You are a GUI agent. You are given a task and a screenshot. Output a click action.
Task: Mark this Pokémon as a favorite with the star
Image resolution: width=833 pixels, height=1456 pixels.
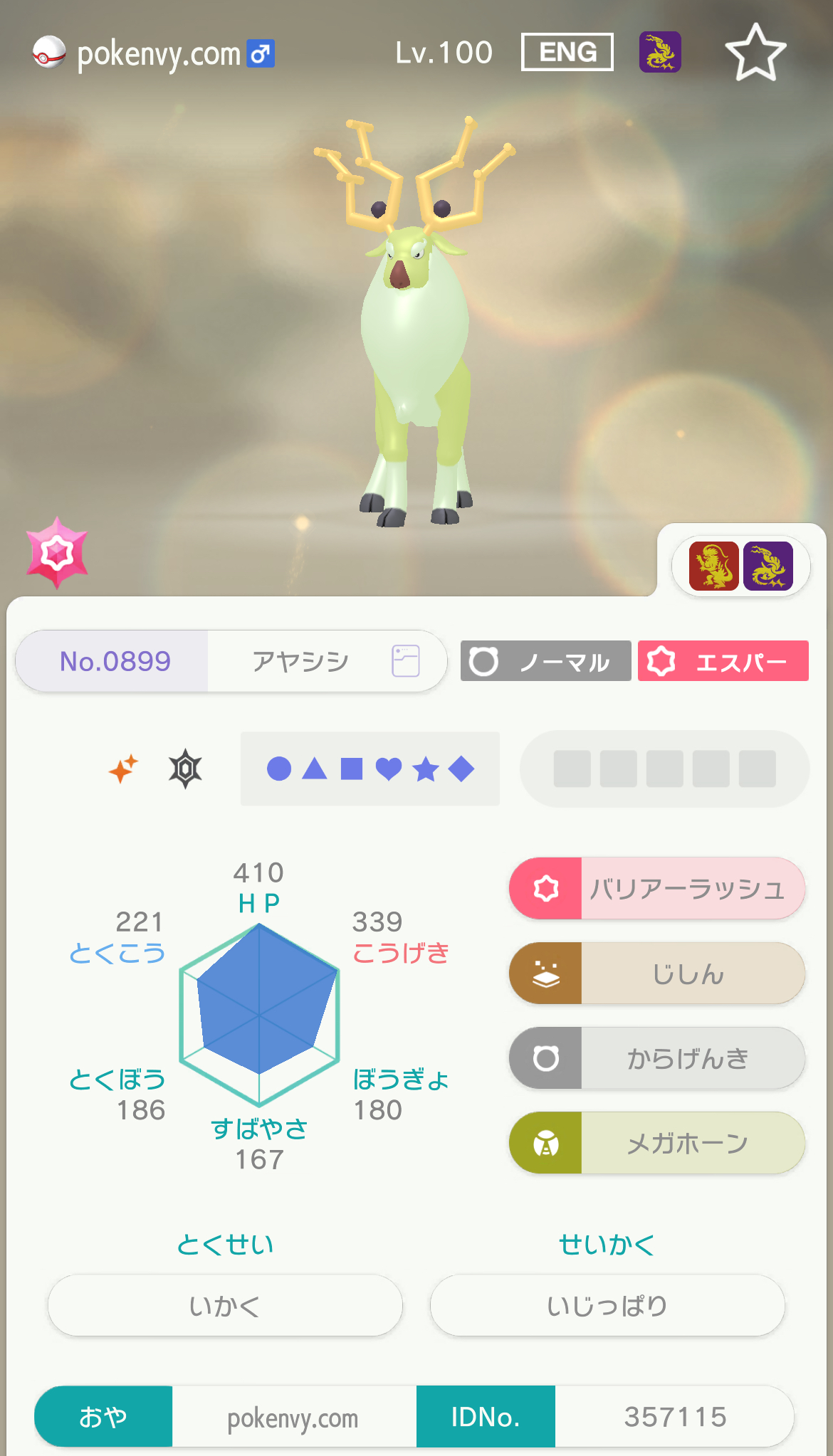[755, 53]
